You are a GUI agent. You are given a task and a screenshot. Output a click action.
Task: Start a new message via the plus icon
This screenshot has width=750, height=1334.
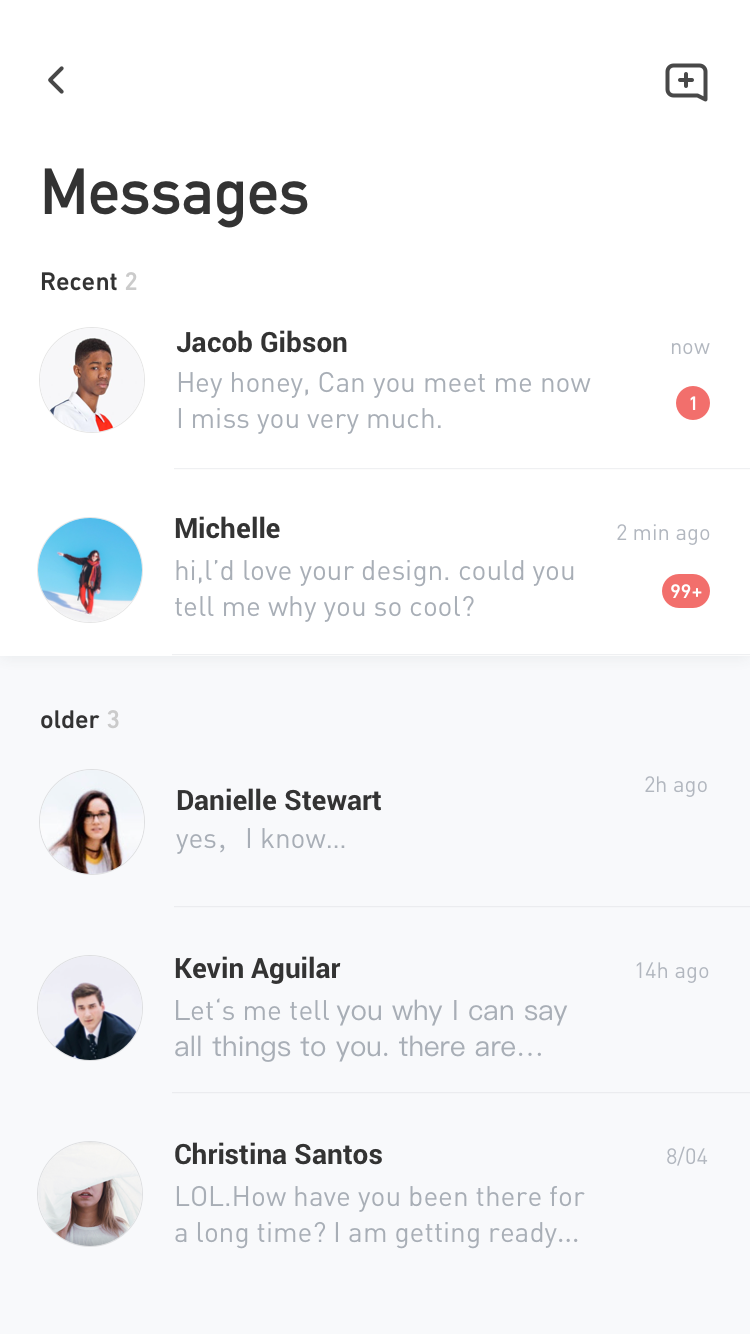[687, 82]
